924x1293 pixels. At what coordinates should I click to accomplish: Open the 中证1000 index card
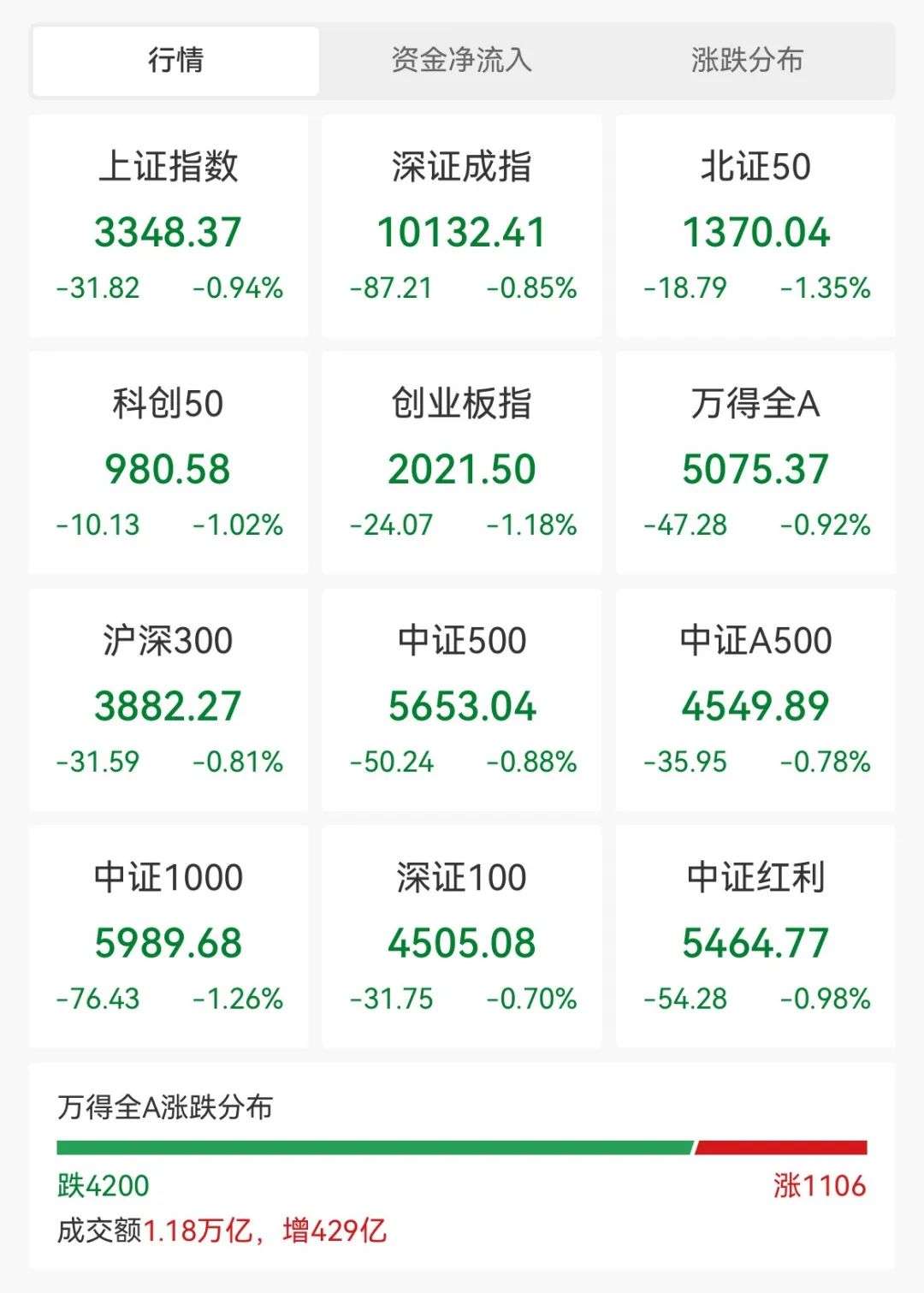169,937
